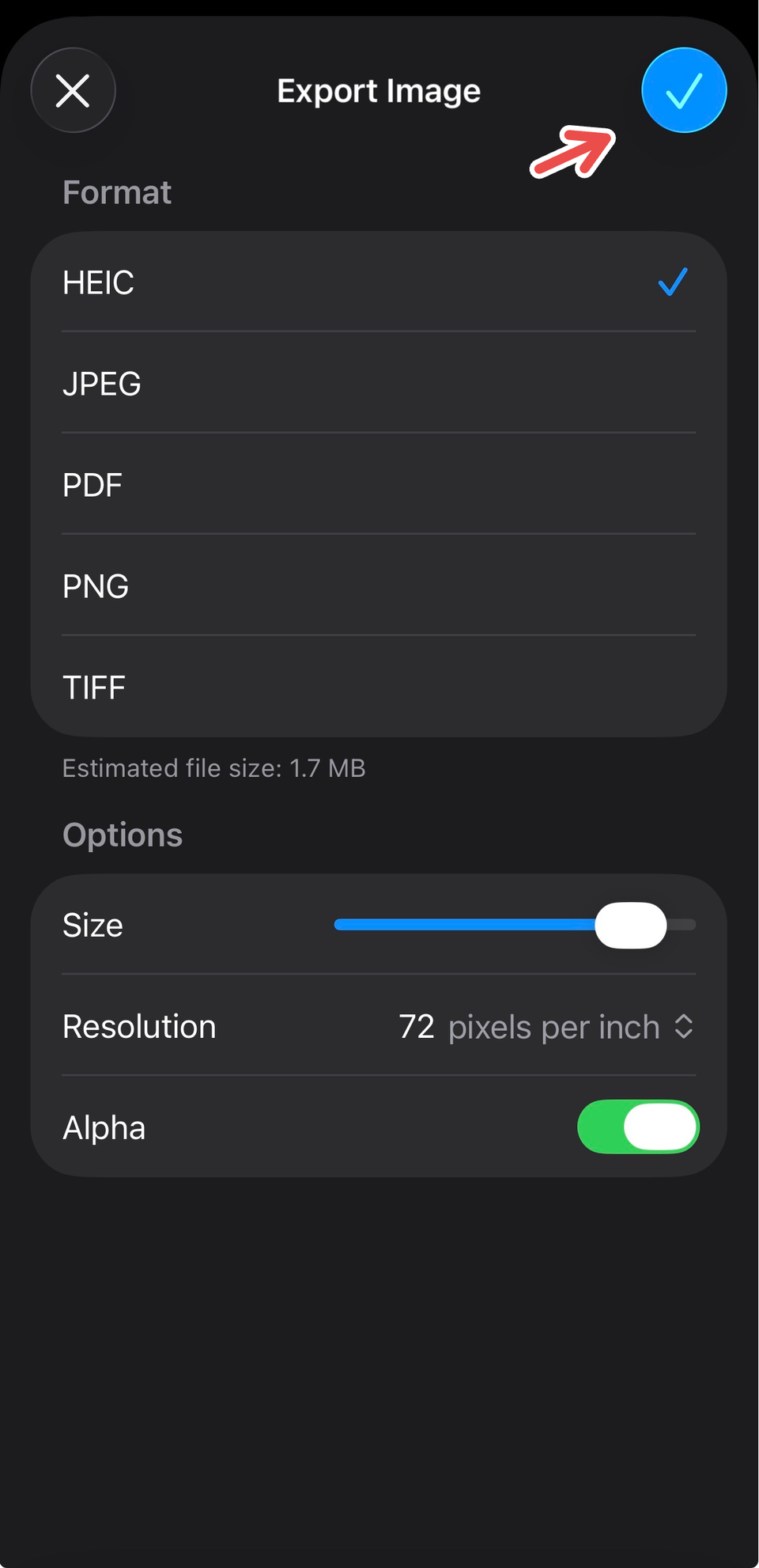
Task: Click the Options section header
Action: tap(123, 834)
